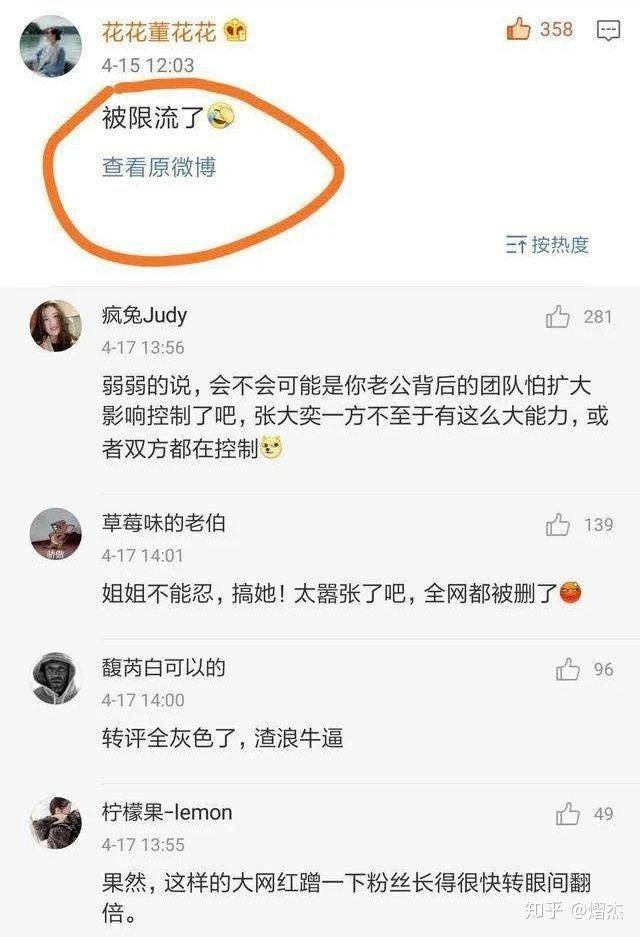Open 柠檬果-lemon's profile avatar

click(55, 823)
